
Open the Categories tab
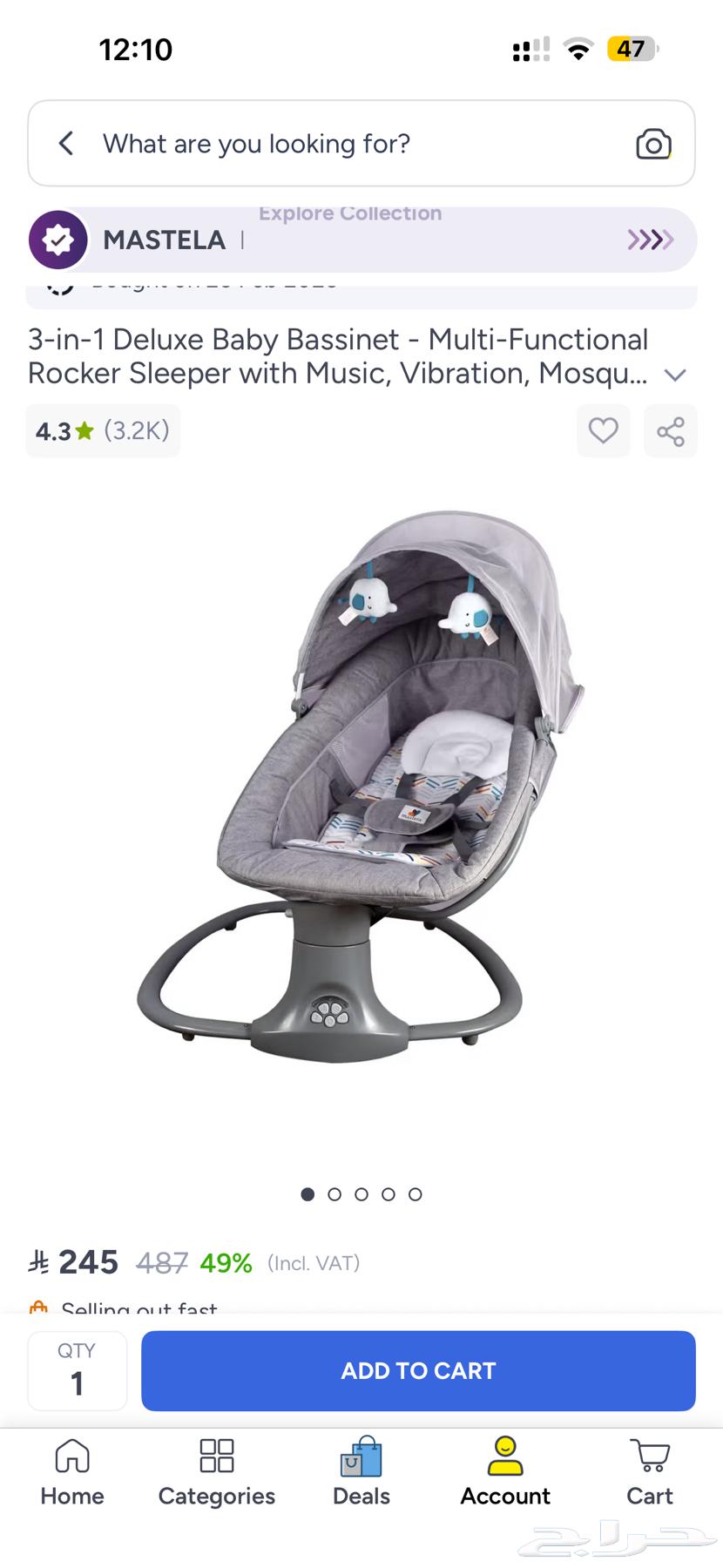coord(217,1472)
